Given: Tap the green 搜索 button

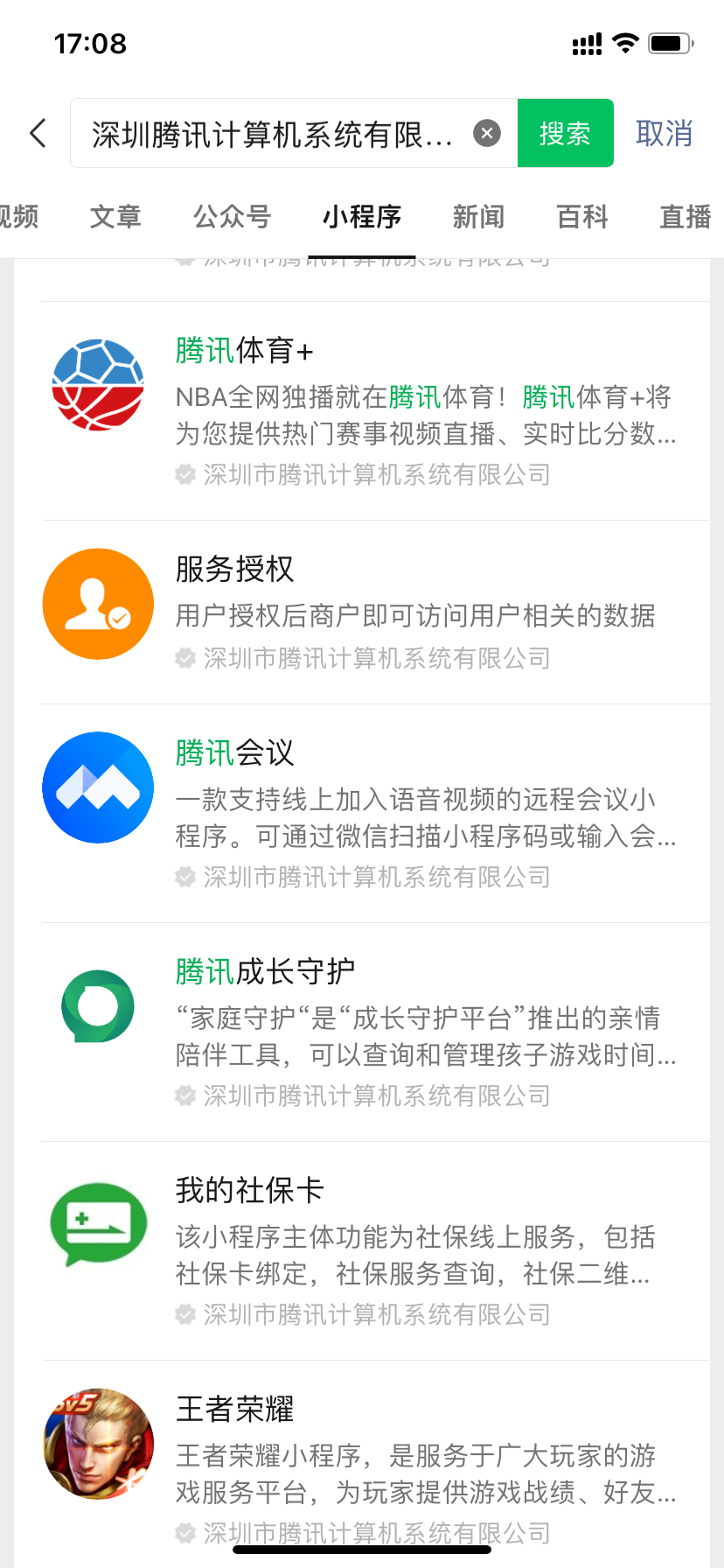Looking at the screenshot, I should click(x=565, y=134).
